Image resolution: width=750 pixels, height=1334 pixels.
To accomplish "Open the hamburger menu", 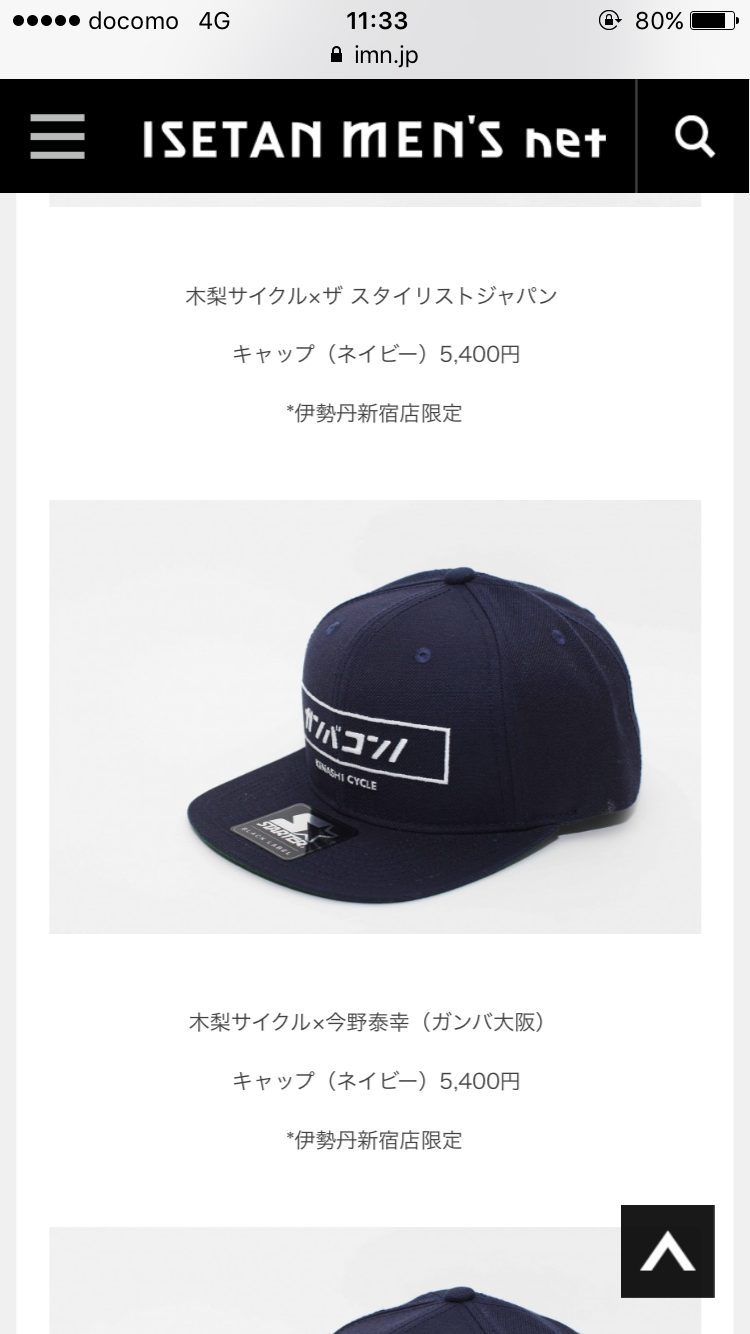I will point(57,137).
